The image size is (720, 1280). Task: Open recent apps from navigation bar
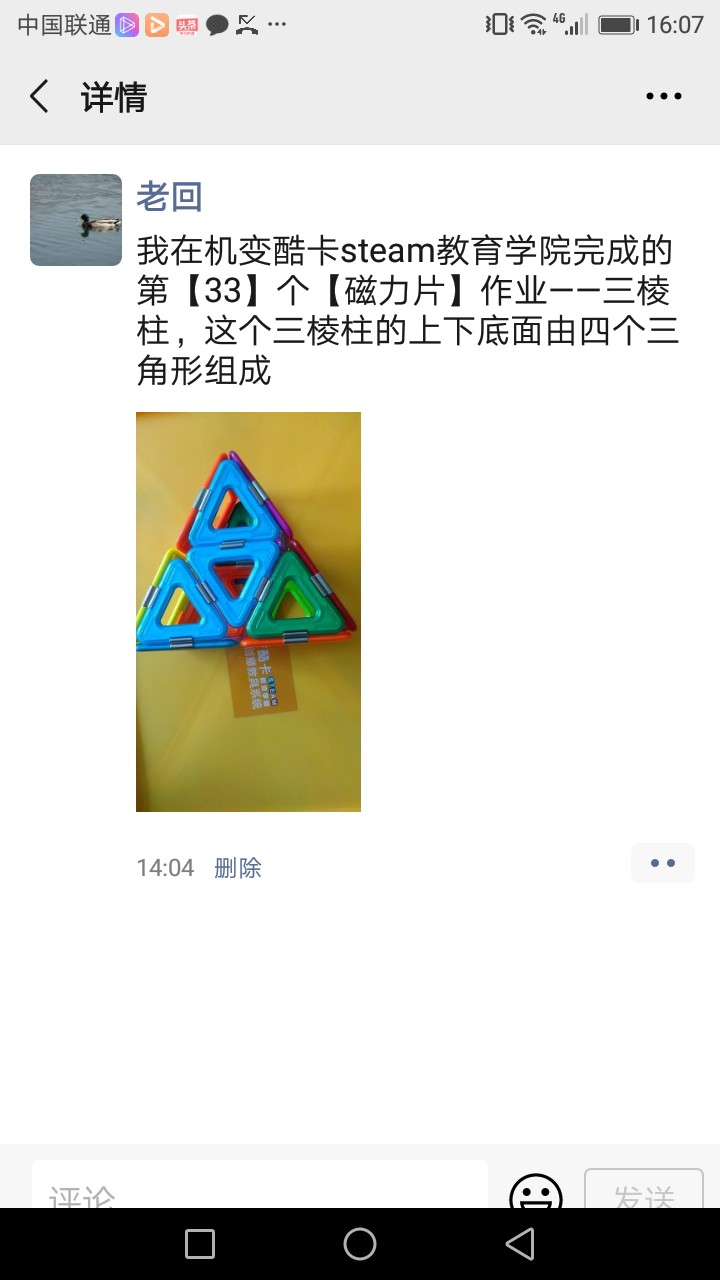coord(200,1244)
